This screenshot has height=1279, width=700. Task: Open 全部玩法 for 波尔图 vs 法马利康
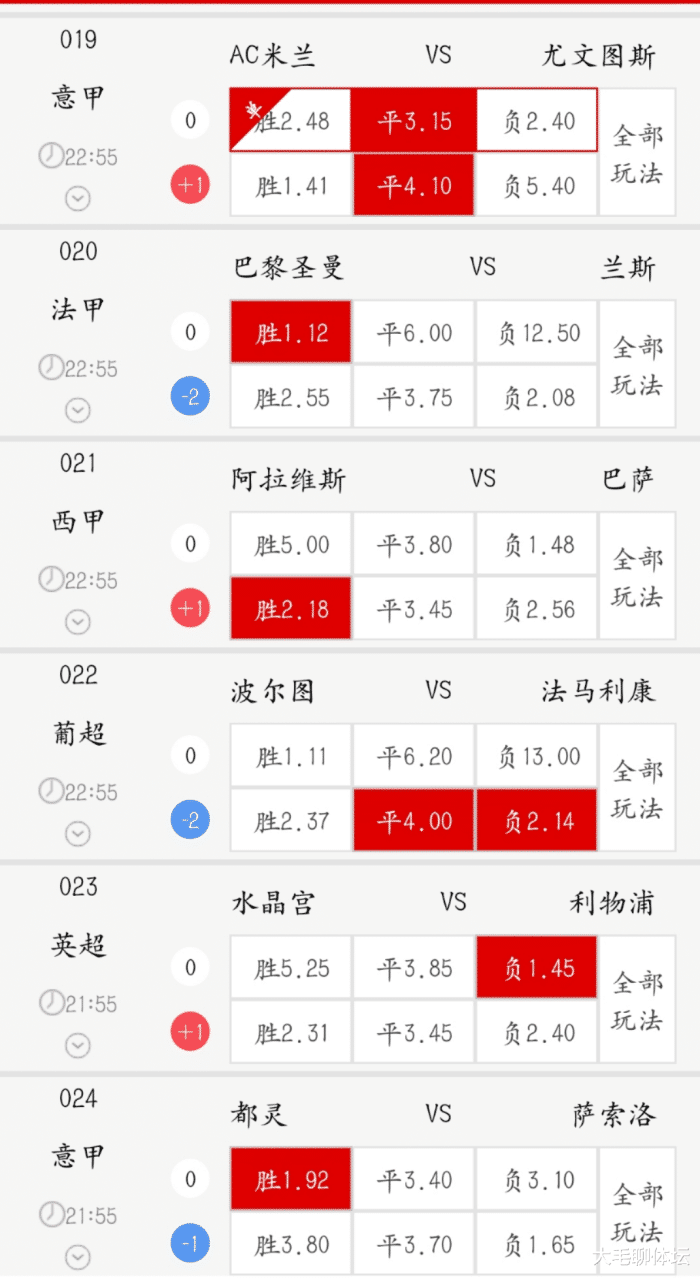coord(637,788)
